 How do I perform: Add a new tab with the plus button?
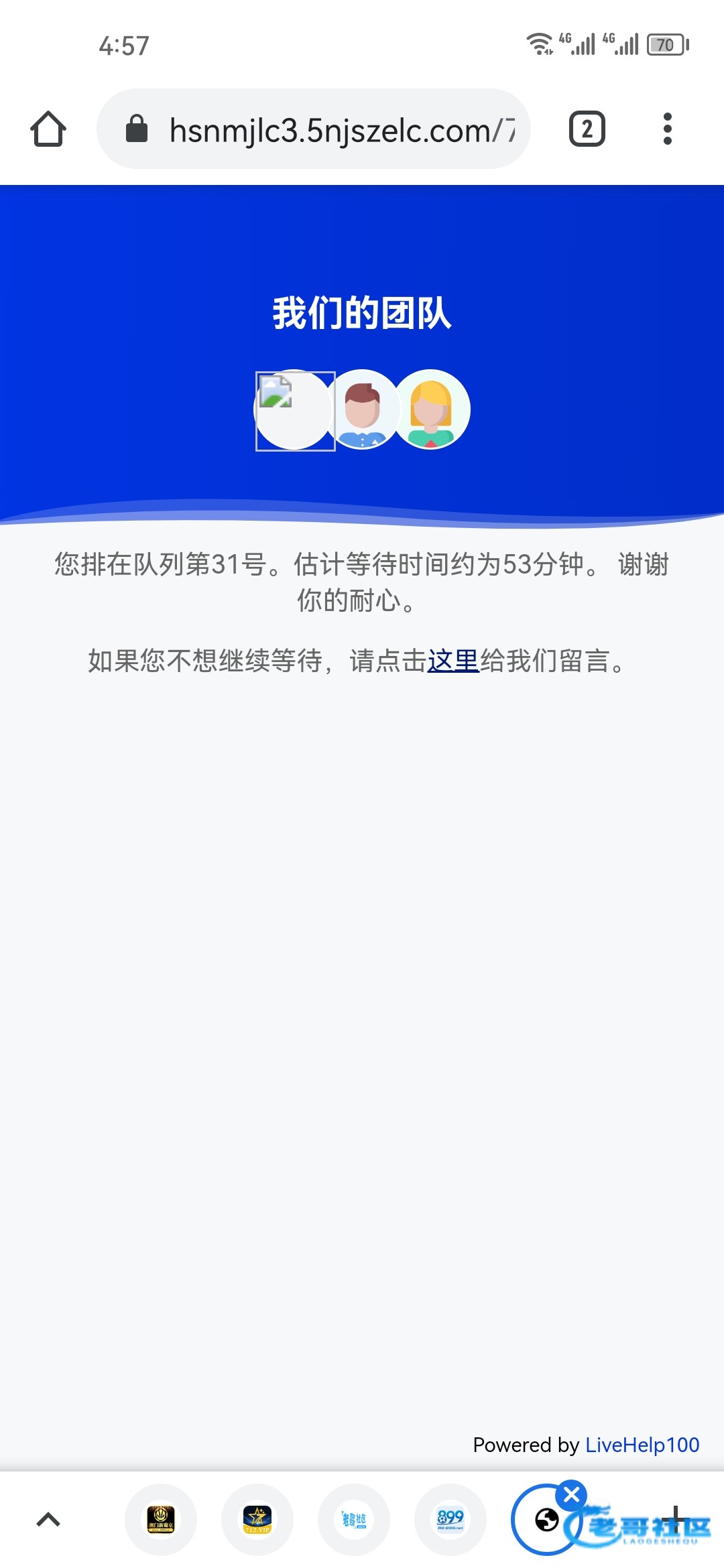tap(676, 1520)
